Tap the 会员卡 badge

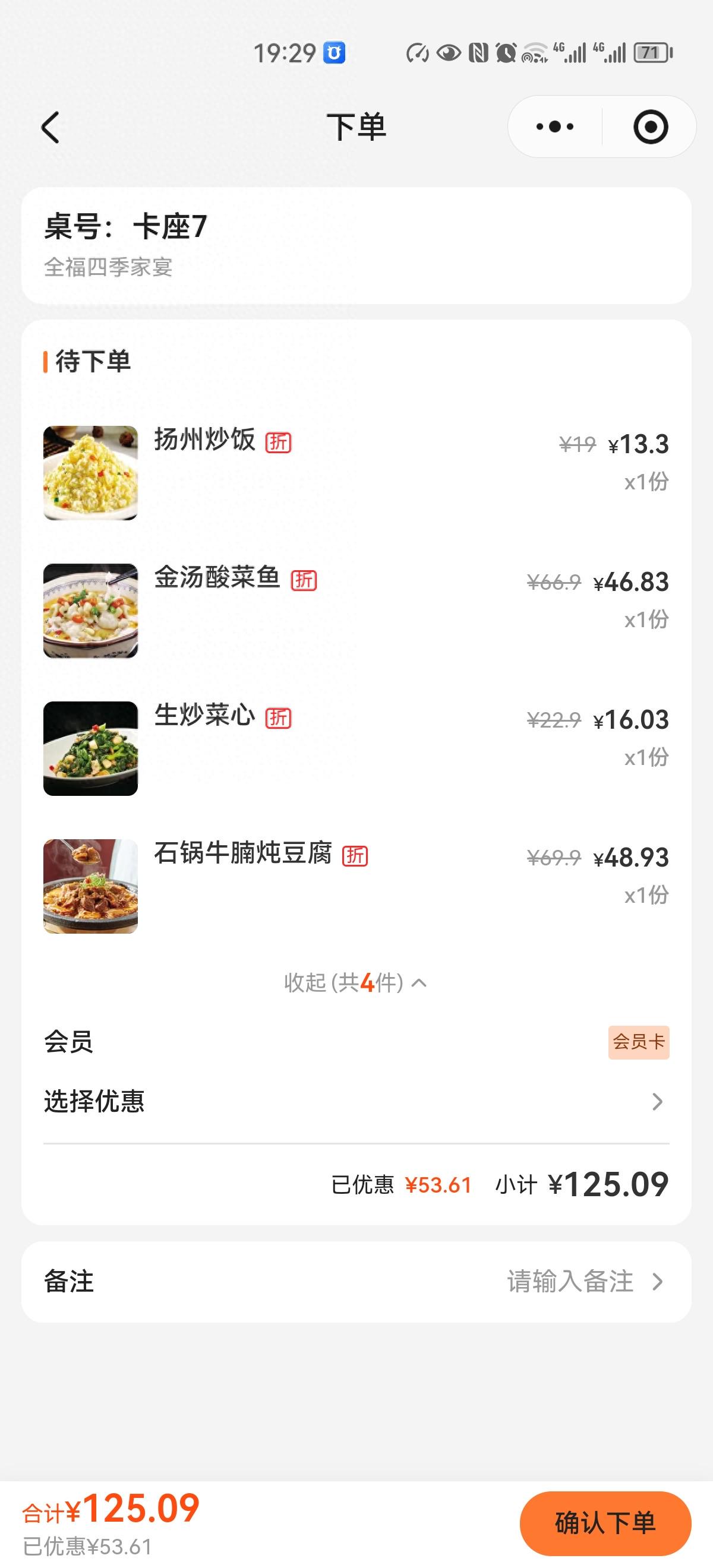point(638,1042)
